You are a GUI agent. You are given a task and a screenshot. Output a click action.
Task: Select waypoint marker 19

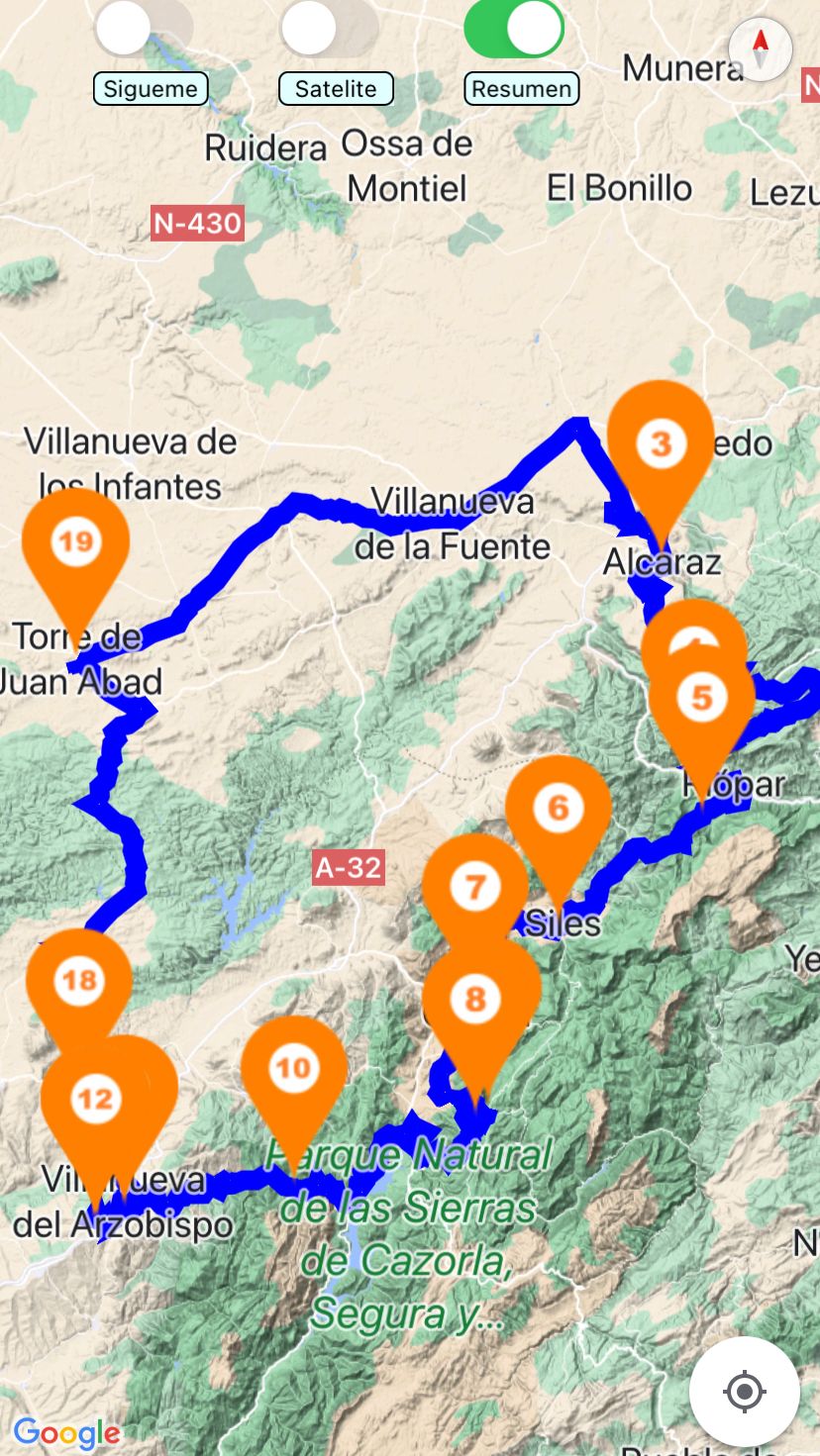click(76, 542)
